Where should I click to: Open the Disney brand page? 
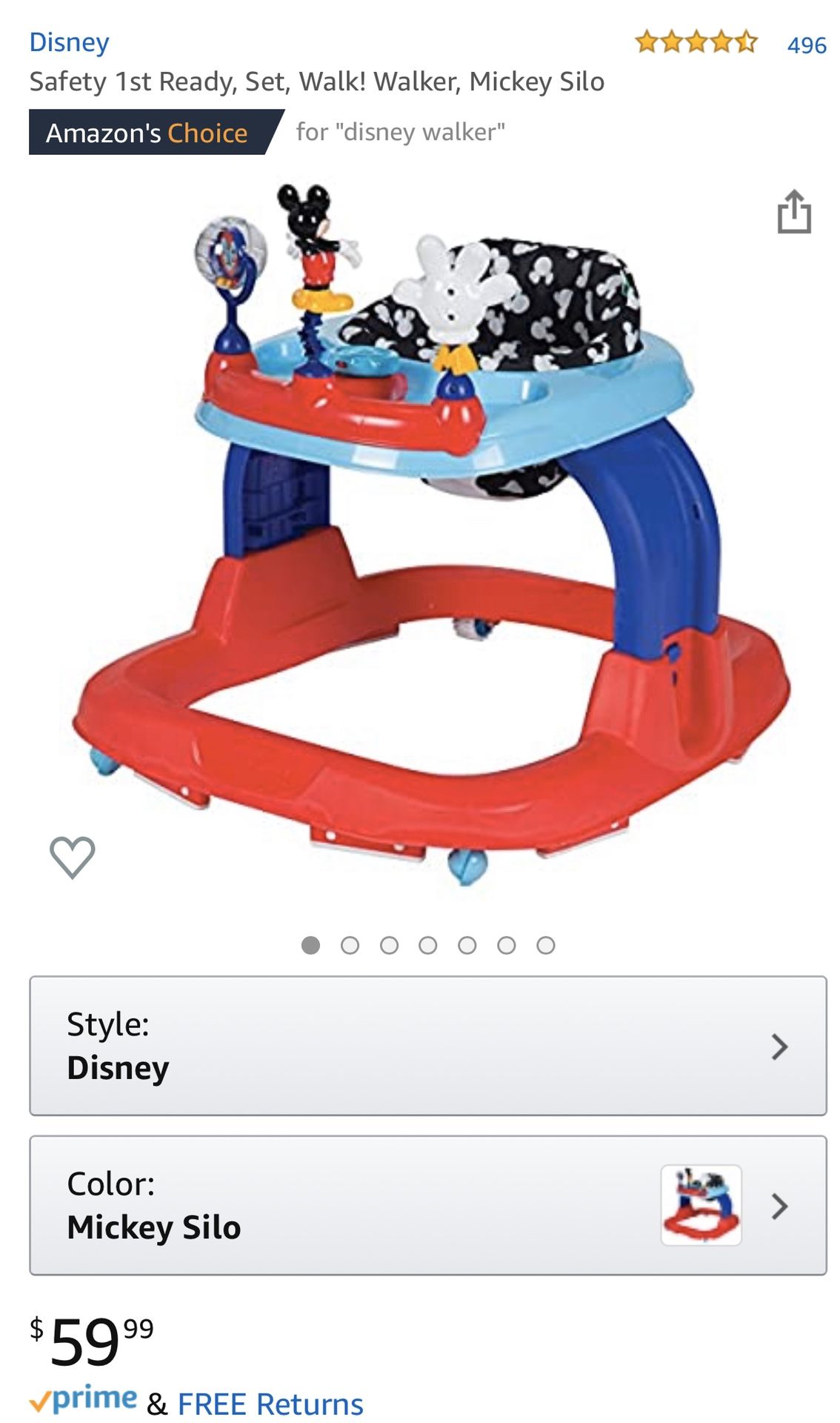[71, 43]
